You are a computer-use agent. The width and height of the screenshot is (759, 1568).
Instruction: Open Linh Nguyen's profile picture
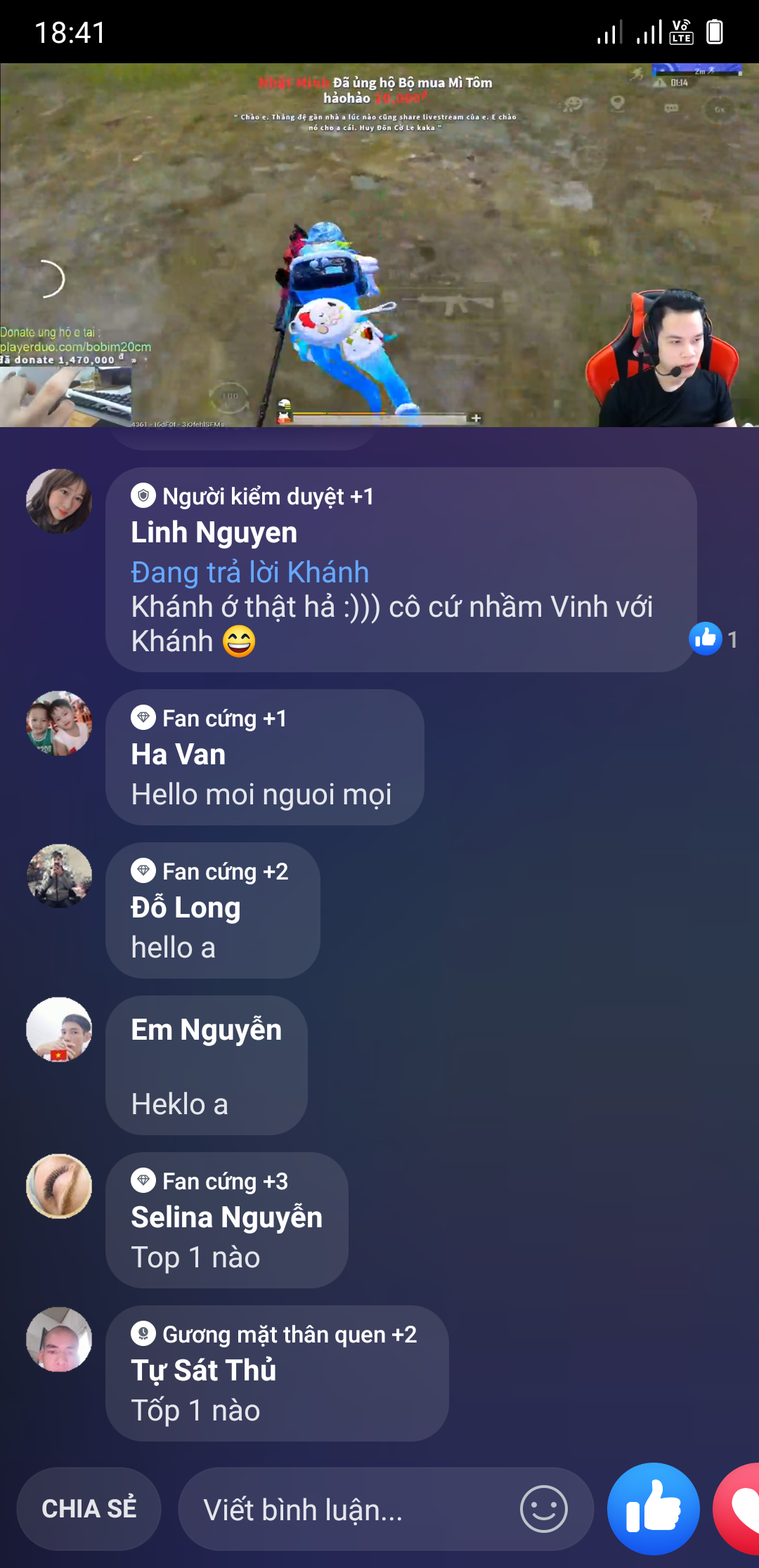pyautogui.click(x=59, y=501)
